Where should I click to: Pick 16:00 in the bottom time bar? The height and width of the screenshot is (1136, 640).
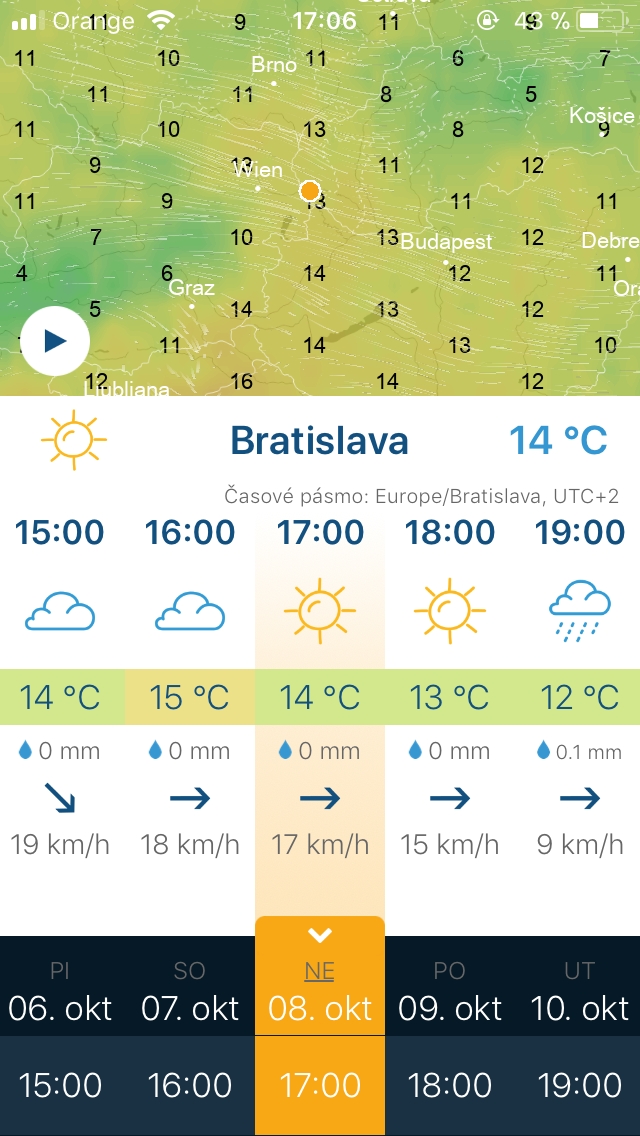[190, 1086]
